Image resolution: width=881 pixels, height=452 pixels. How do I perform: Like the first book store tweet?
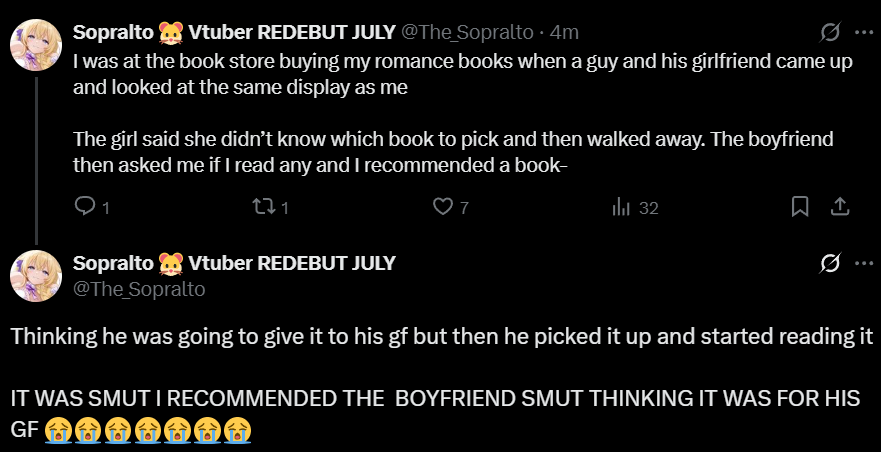[x=443, y=207]
